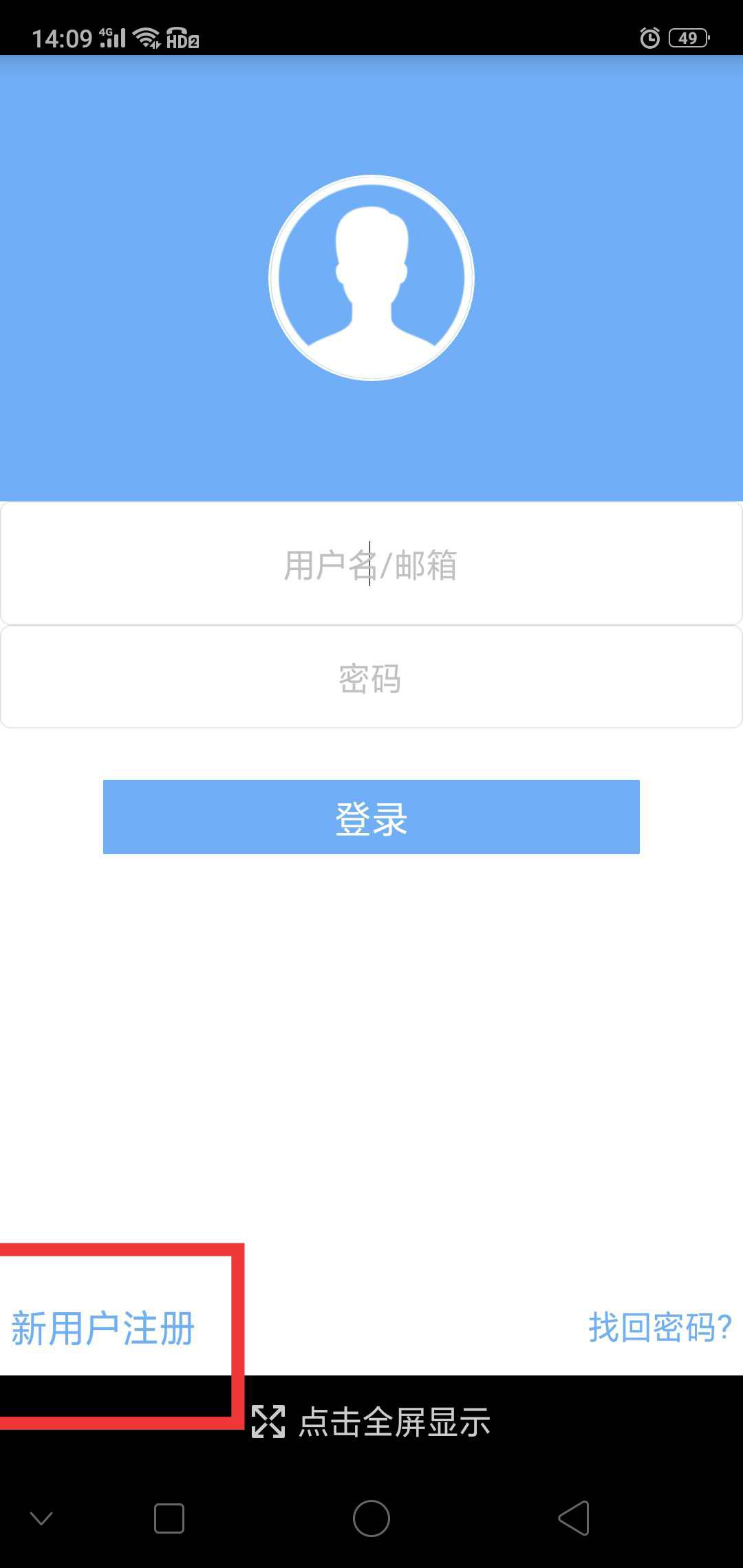Viewport: 743px width, 1568px height.
Task: Tap the 登录 login button
Action: pyautogui.click(x=371, y=818)
